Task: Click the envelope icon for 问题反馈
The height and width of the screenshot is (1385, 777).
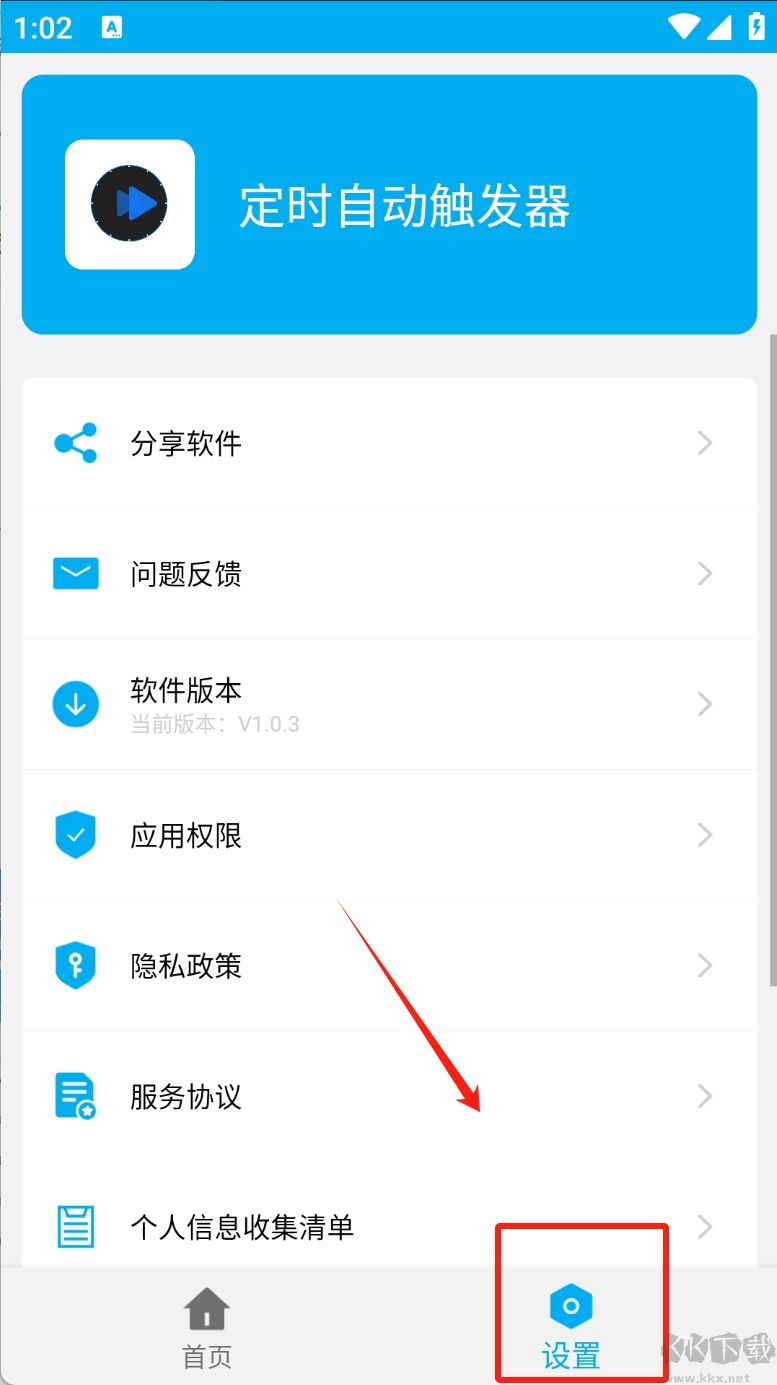Action: [x=75, y=573]
